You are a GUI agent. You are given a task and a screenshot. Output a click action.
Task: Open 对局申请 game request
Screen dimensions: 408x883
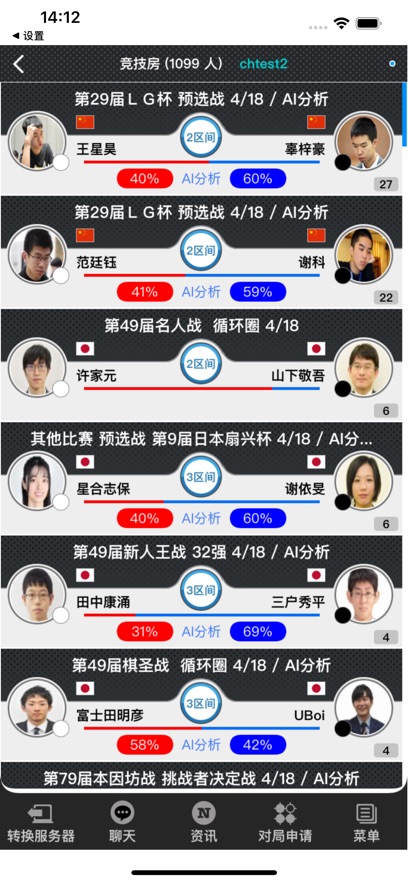coord(285,823)
